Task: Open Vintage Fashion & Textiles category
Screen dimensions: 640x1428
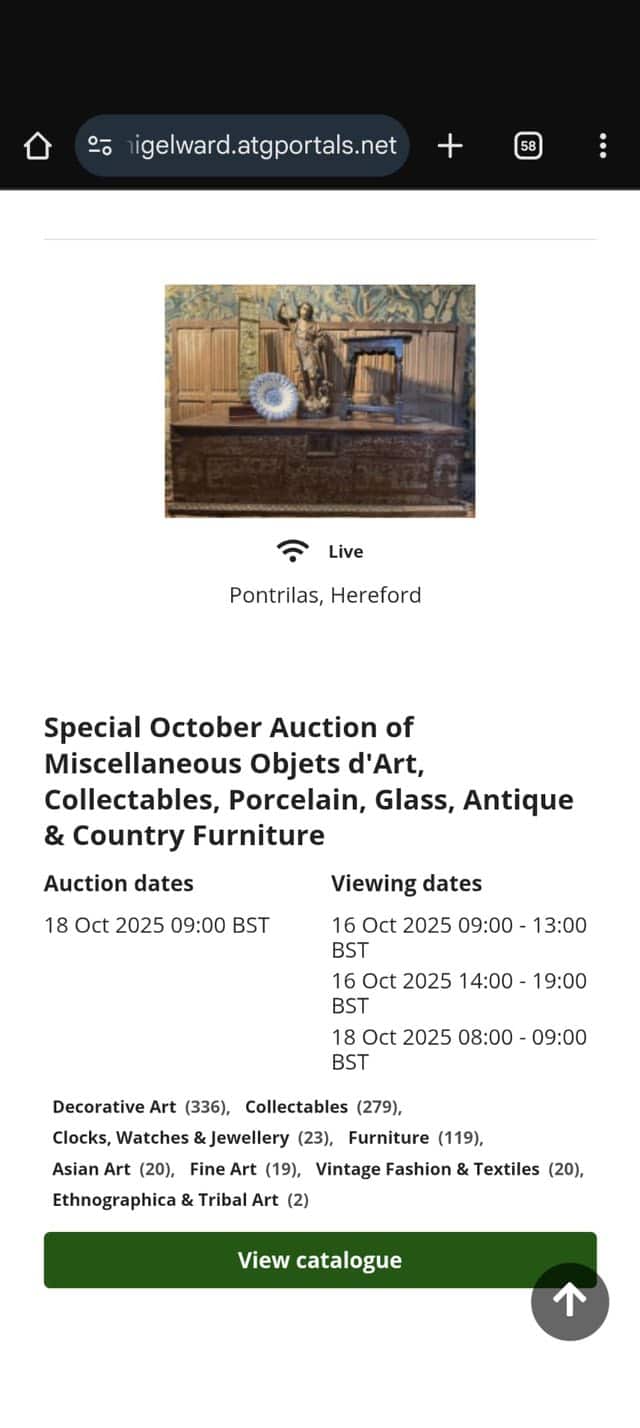Action: click(427, 1169)
